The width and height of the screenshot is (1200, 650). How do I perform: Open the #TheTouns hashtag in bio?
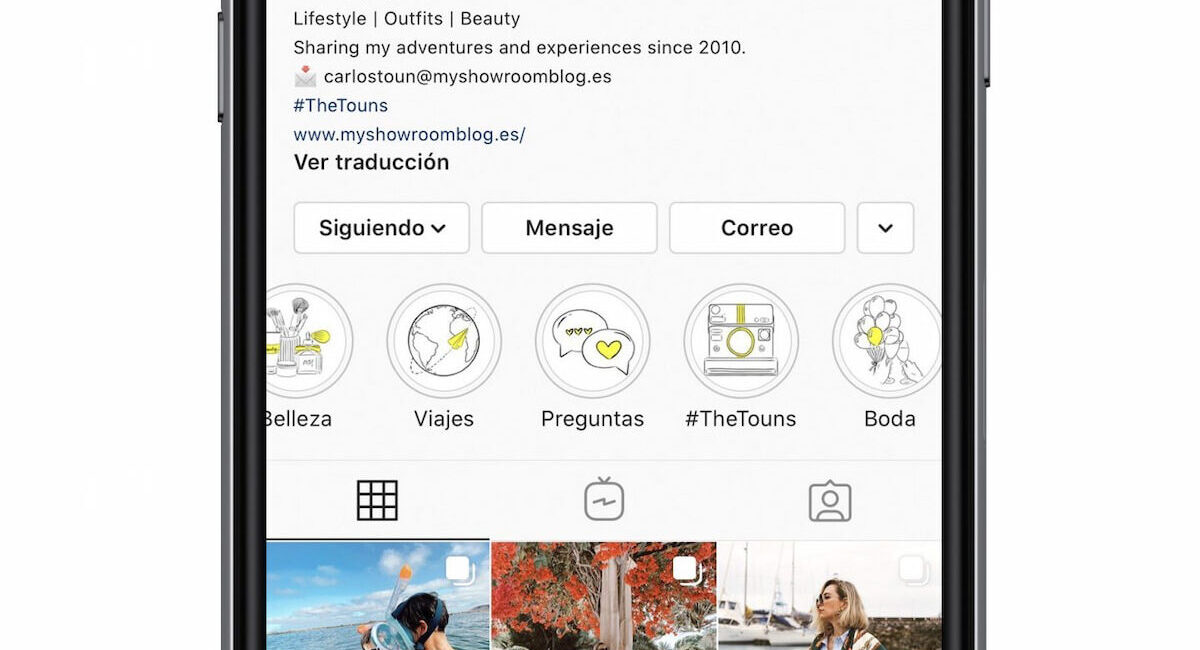[x=340, y=105]
